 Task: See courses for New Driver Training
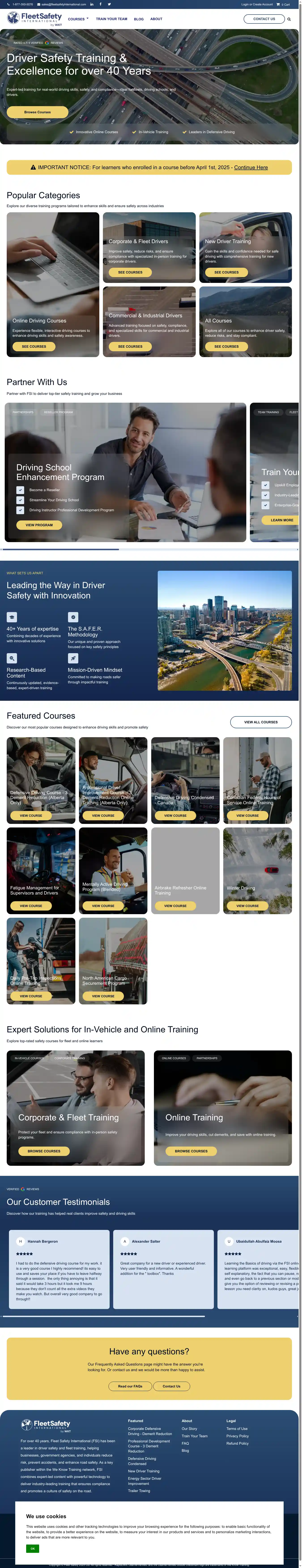coord(226,273)
